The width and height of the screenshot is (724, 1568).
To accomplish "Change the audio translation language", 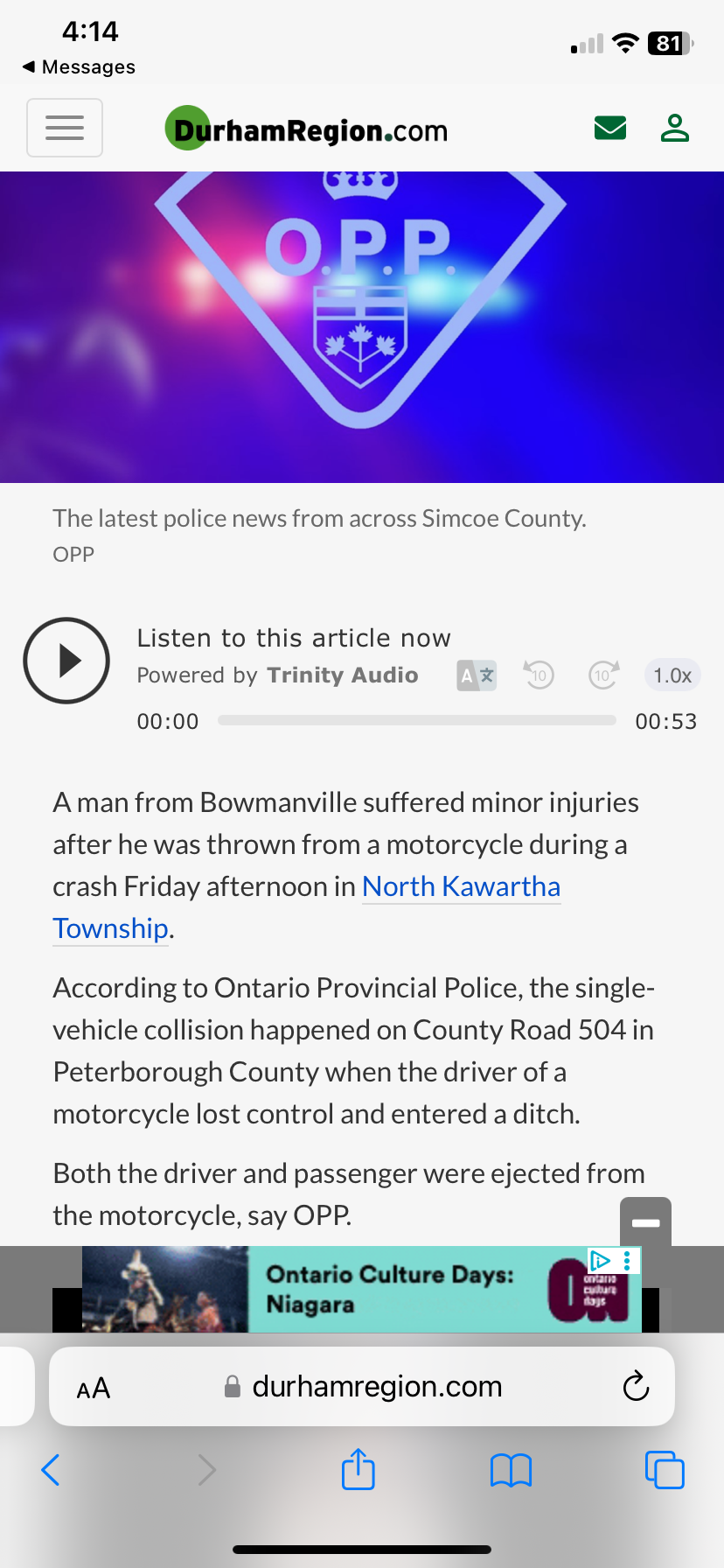I will (x=477, y=675).
